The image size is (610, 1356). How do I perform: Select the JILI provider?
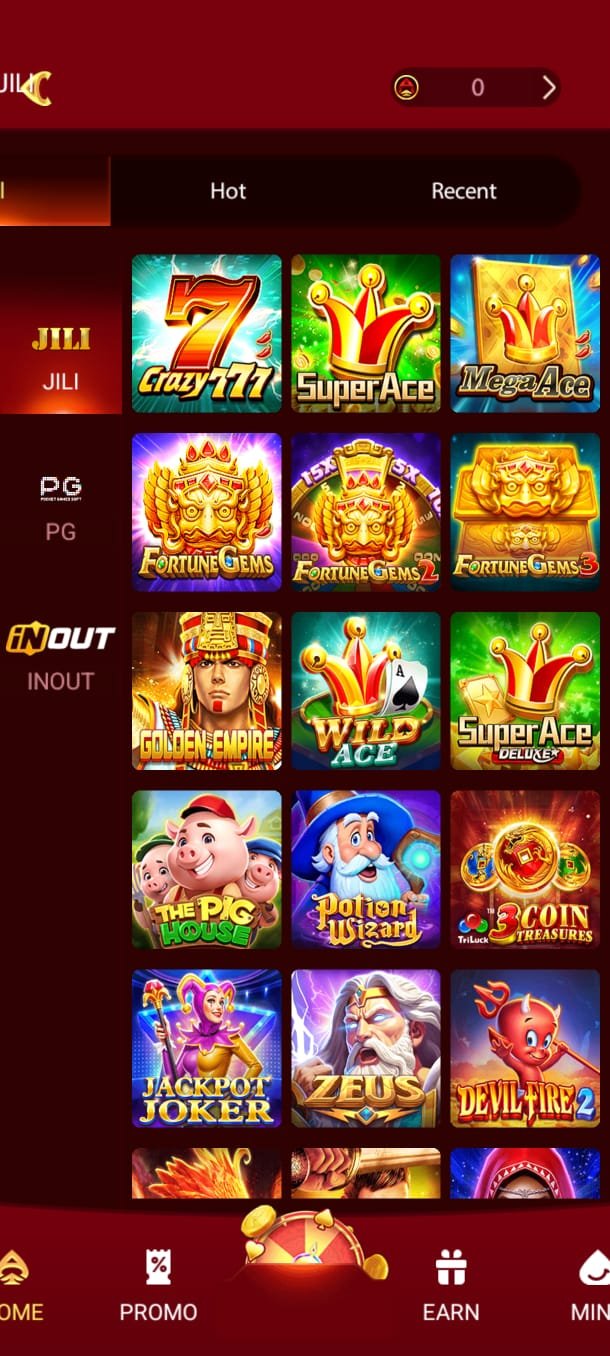(x=61, y=354)
